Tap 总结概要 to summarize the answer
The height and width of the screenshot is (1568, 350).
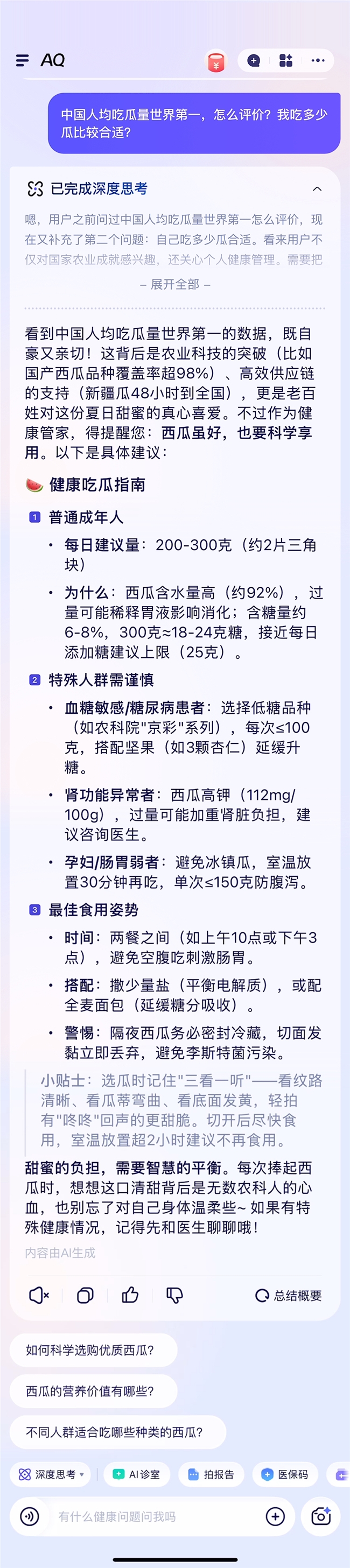[x=289, y=1295]
